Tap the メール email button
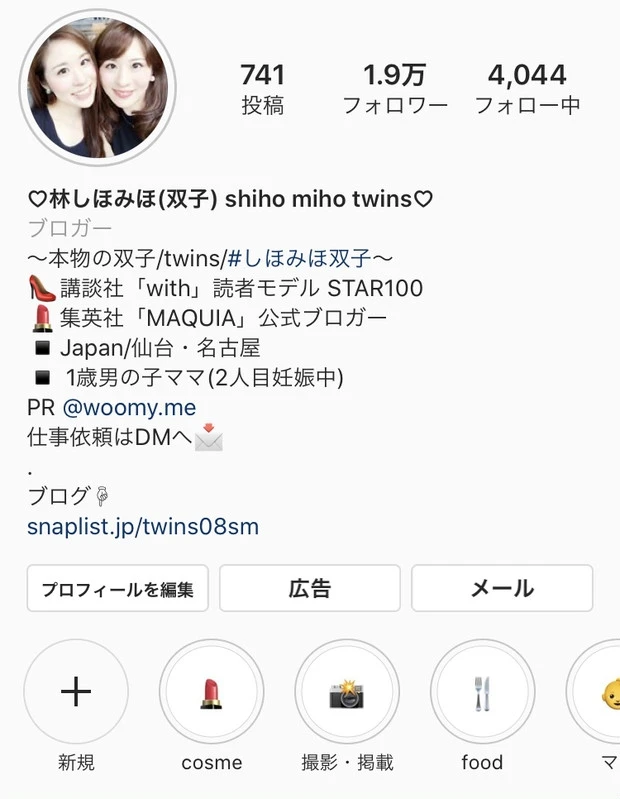The image size is (620, 799). pyautogui.click(x=502, y=589)
